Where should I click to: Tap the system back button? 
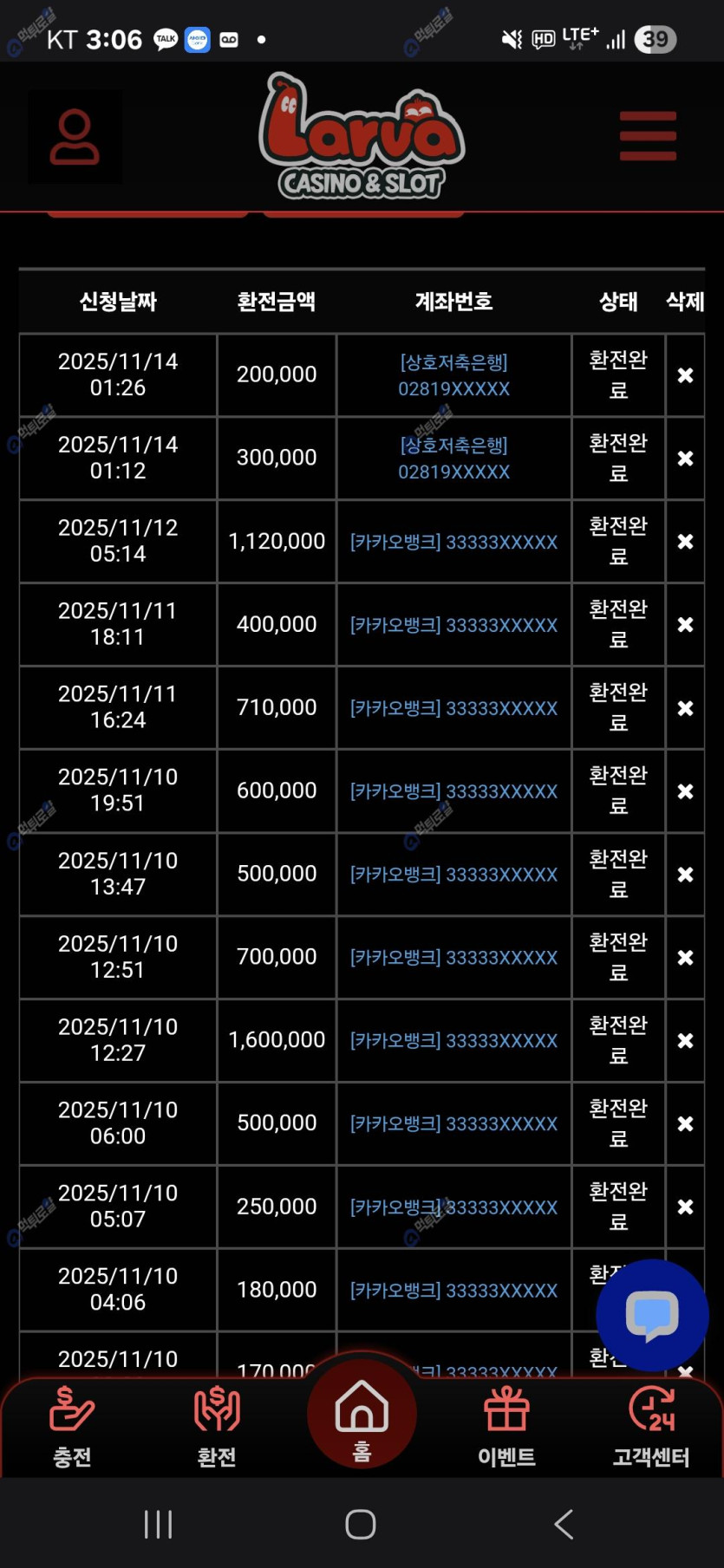click(x=564, y=1524)
